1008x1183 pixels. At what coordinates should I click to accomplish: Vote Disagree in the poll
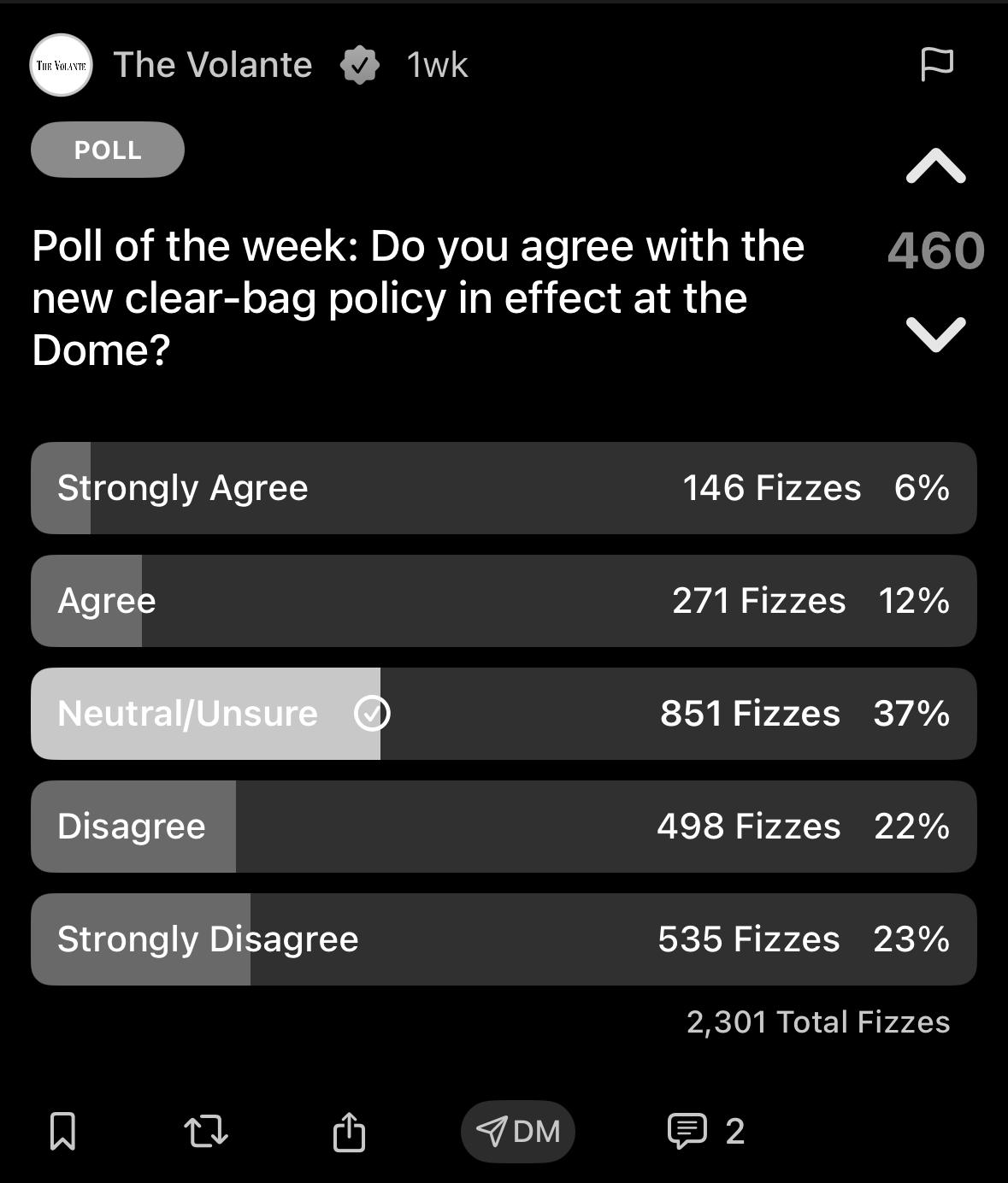pos(504,827)
